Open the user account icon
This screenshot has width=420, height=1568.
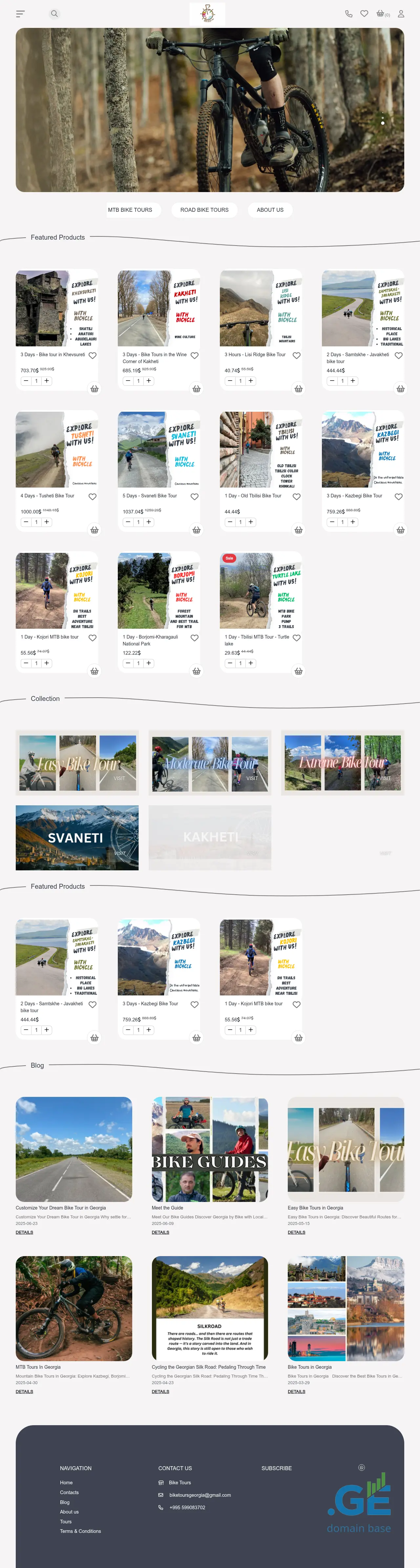401,13
